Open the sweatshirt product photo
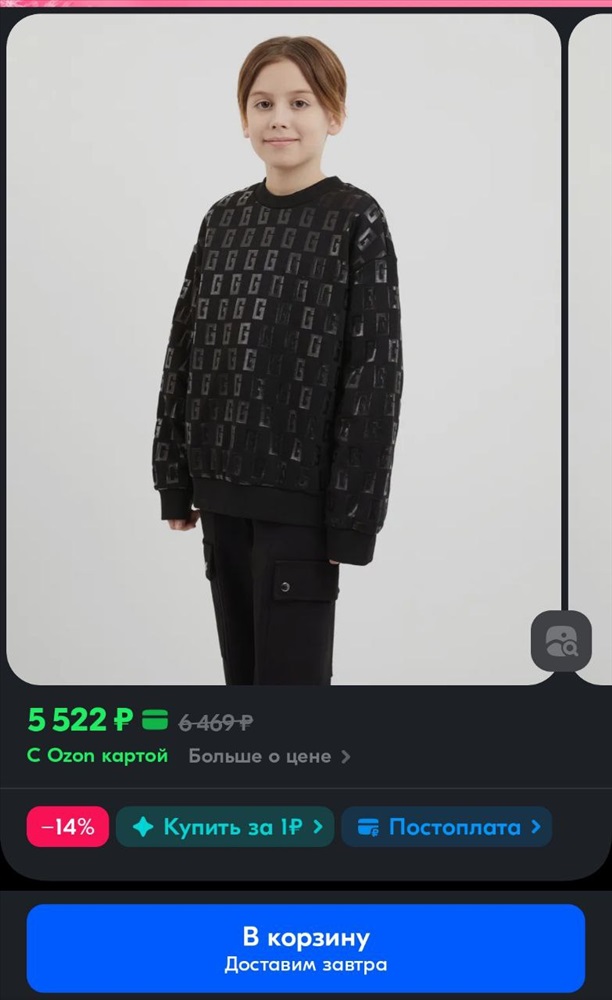 click(284, 349)
